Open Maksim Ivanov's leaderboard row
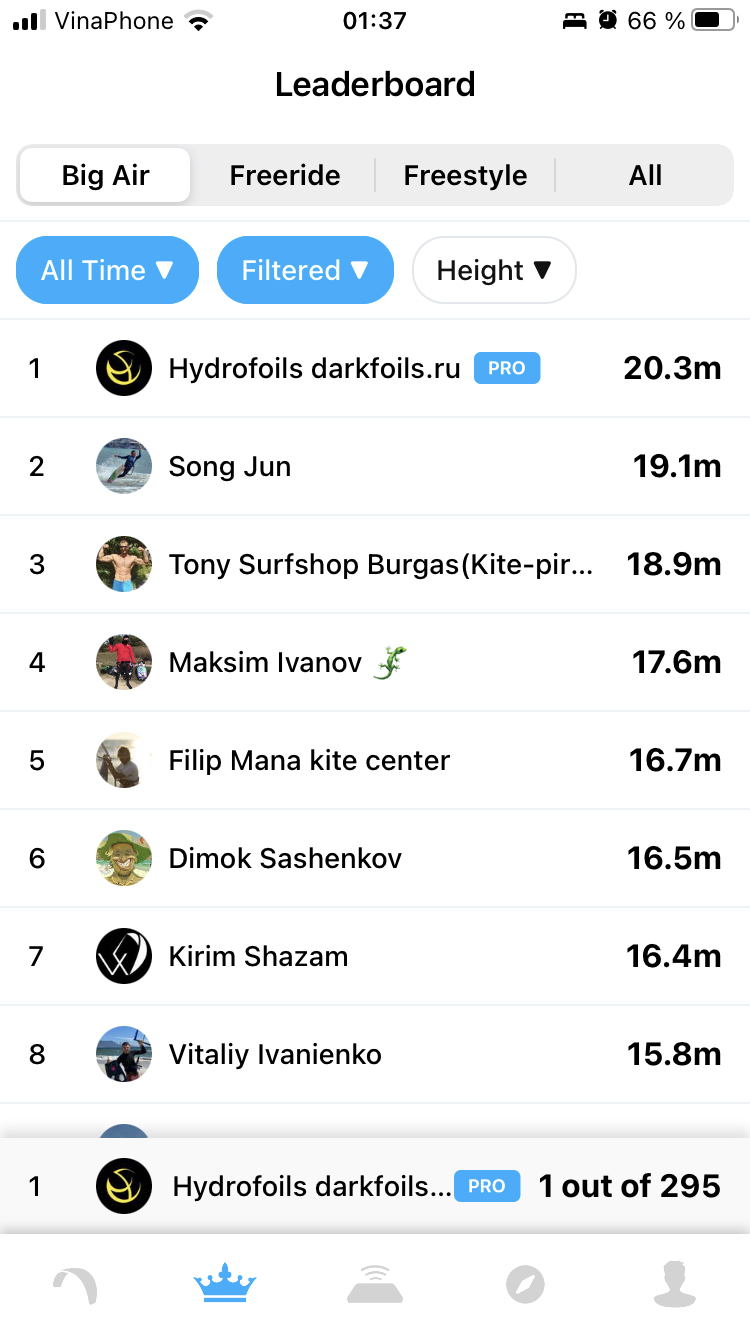Image resolution: width=750 pixels, height=1334 pixels. point(375,663)
